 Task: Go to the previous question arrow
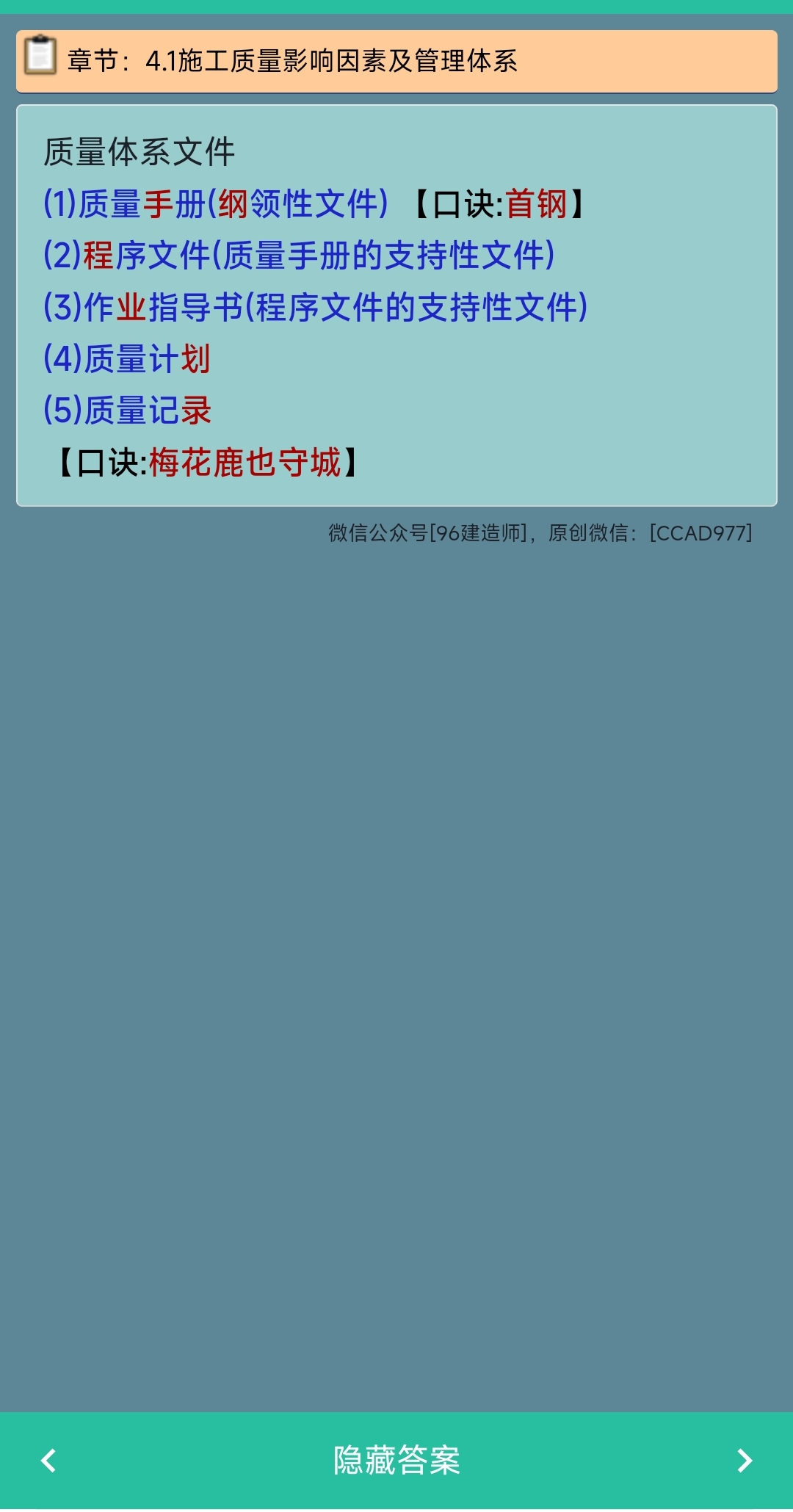click(x=48, y=1461)
